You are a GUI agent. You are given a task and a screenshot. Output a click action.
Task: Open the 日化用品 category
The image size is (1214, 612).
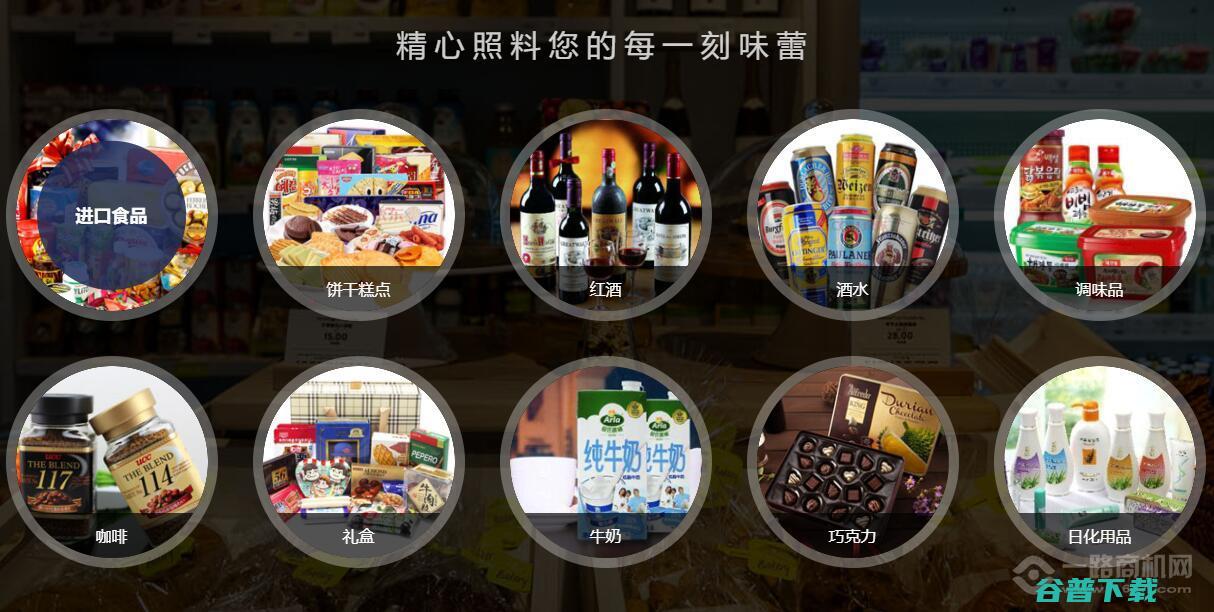(1099, 462)
